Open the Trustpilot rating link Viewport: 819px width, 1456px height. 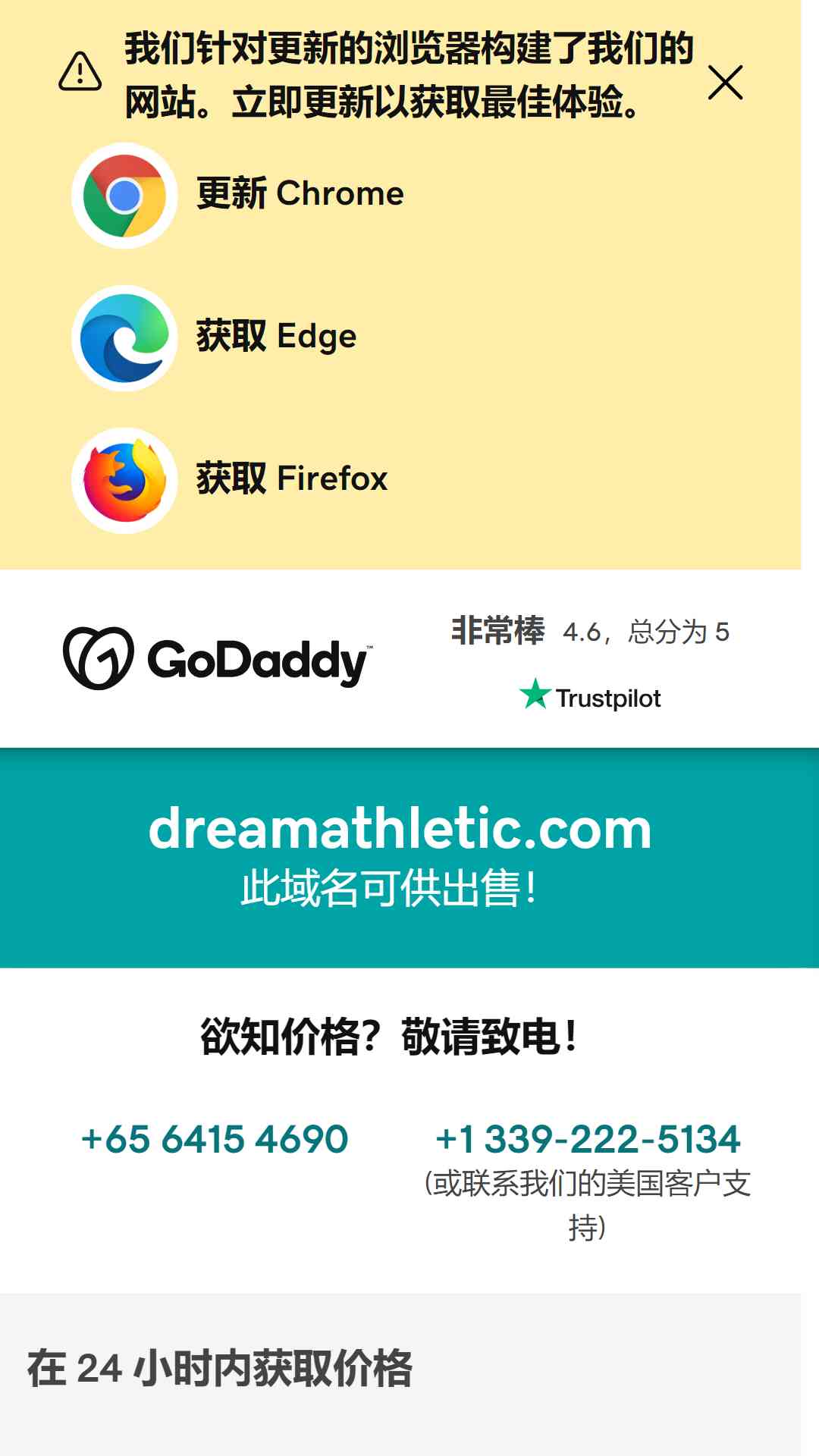(x=590, y=663)
